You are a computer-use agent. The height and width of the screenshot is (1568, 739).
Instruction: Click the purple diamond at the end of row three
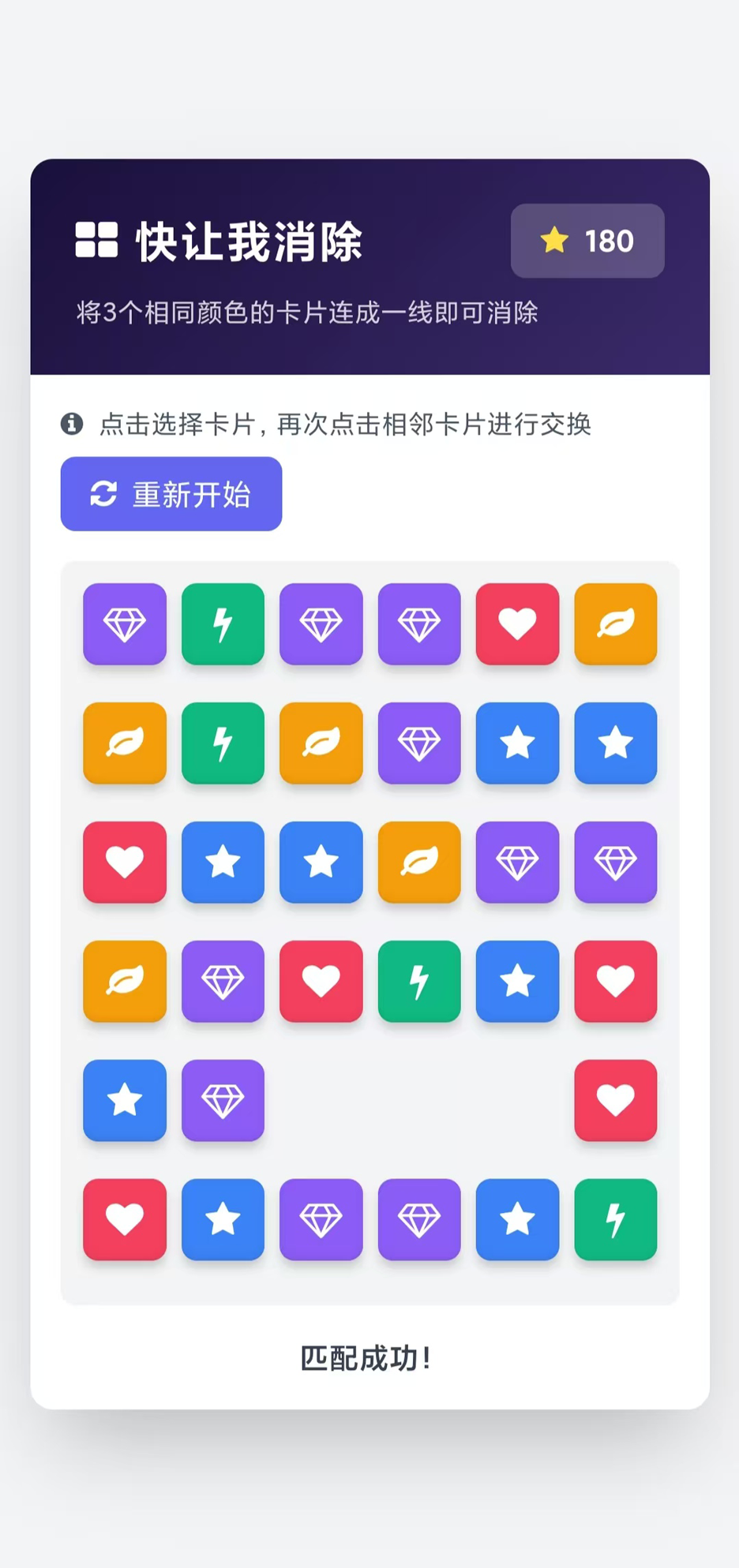[x=616, y=863]
